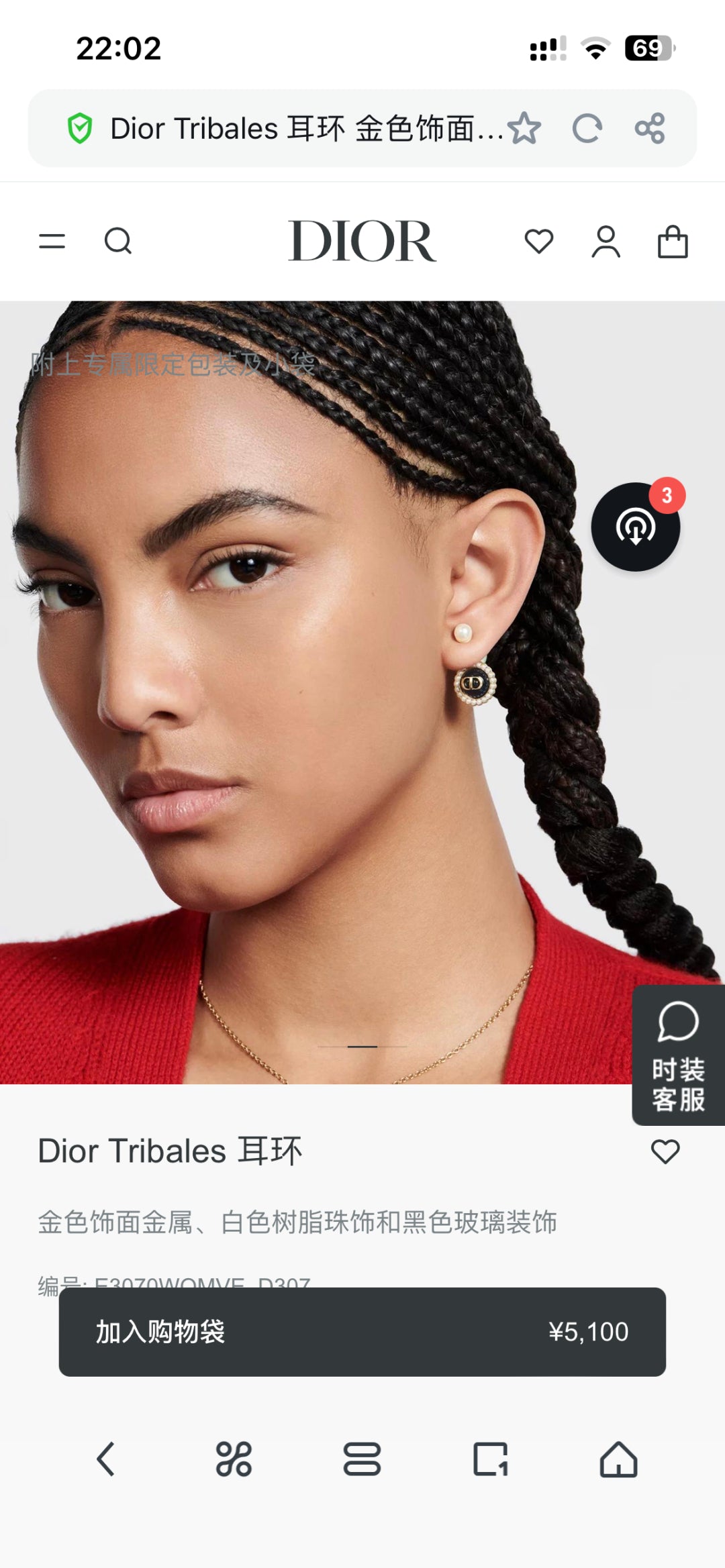Open the shopping bag
725x1568 pixels.
[673, 242]
